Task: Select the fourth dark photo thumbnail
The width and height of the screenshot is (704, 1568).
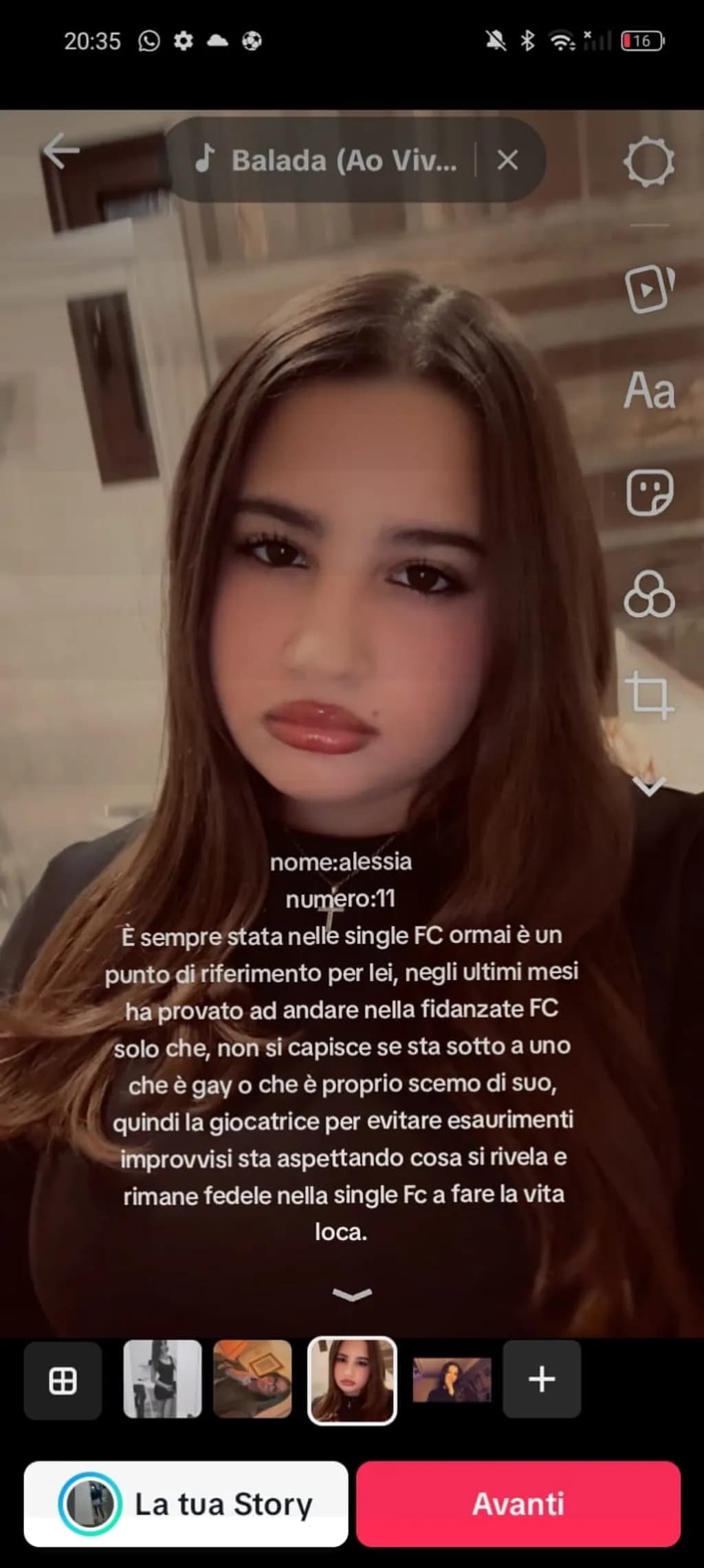Action: pos(452,1380)
